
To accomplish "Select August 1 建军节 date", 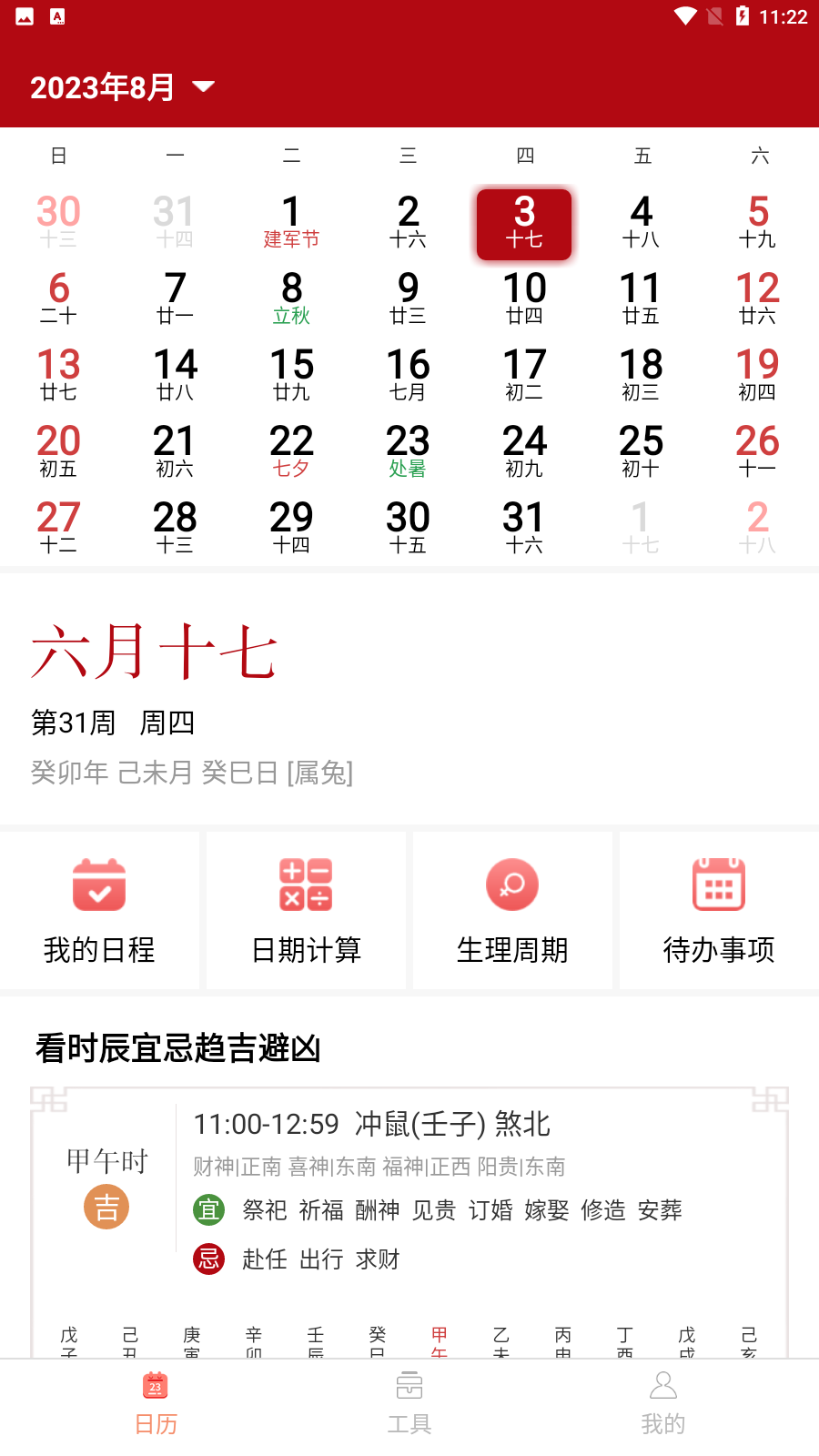I will point(291,222).
